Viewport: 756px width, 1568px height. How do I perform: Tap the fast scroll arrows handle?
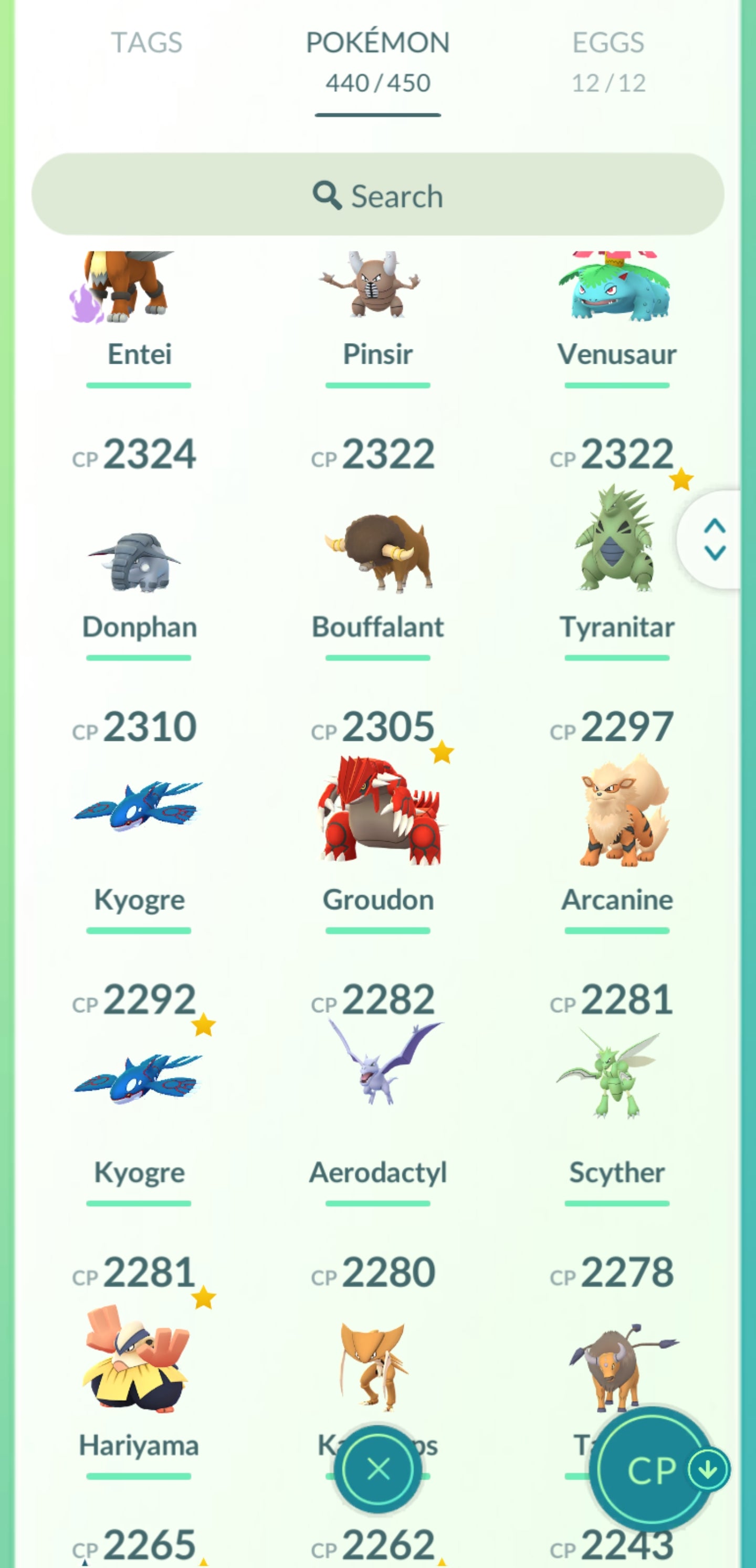714,539
